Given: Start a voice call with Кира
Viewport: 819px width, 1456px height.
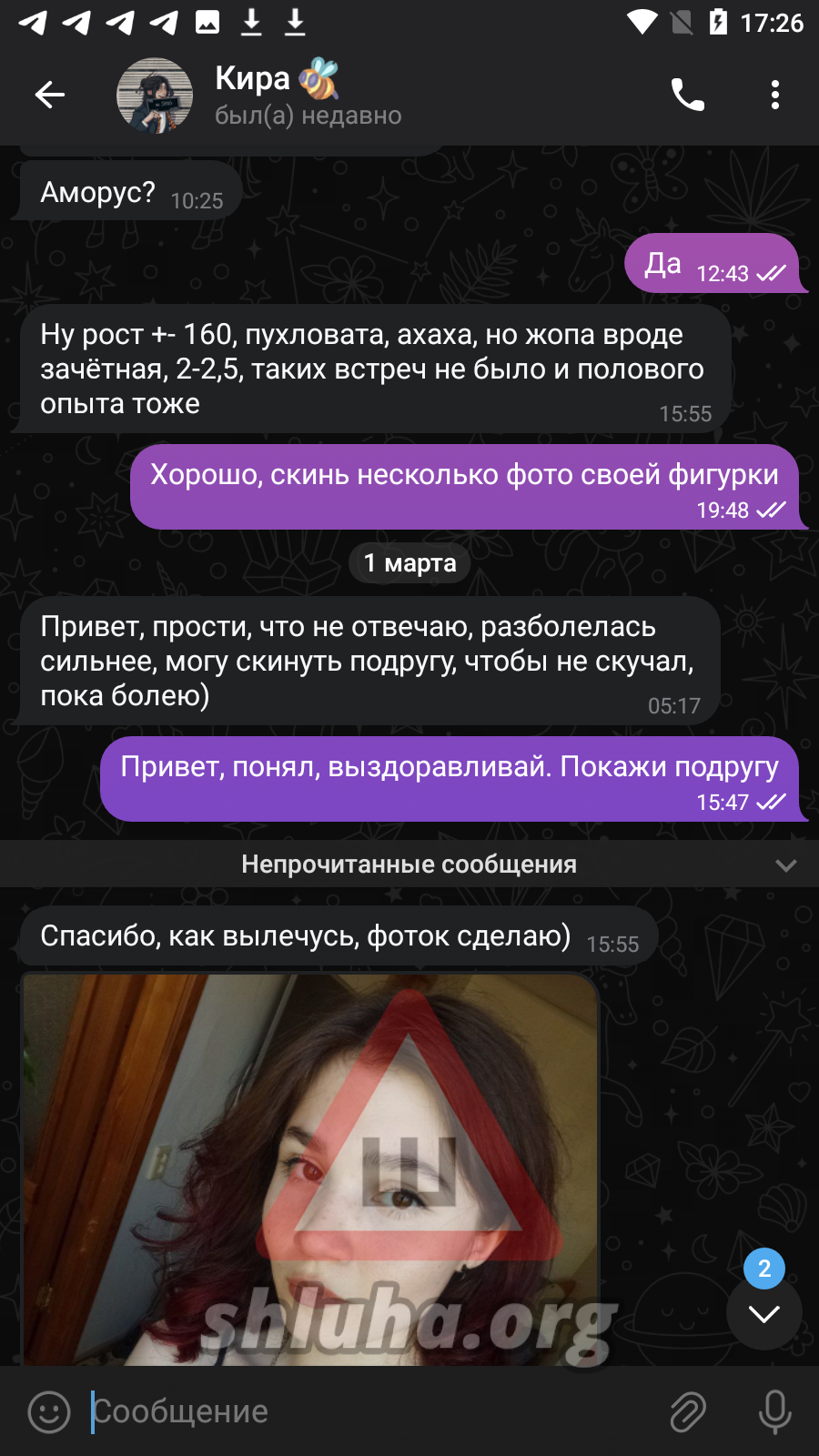Looking at the screenshot, I should [687, 95].
